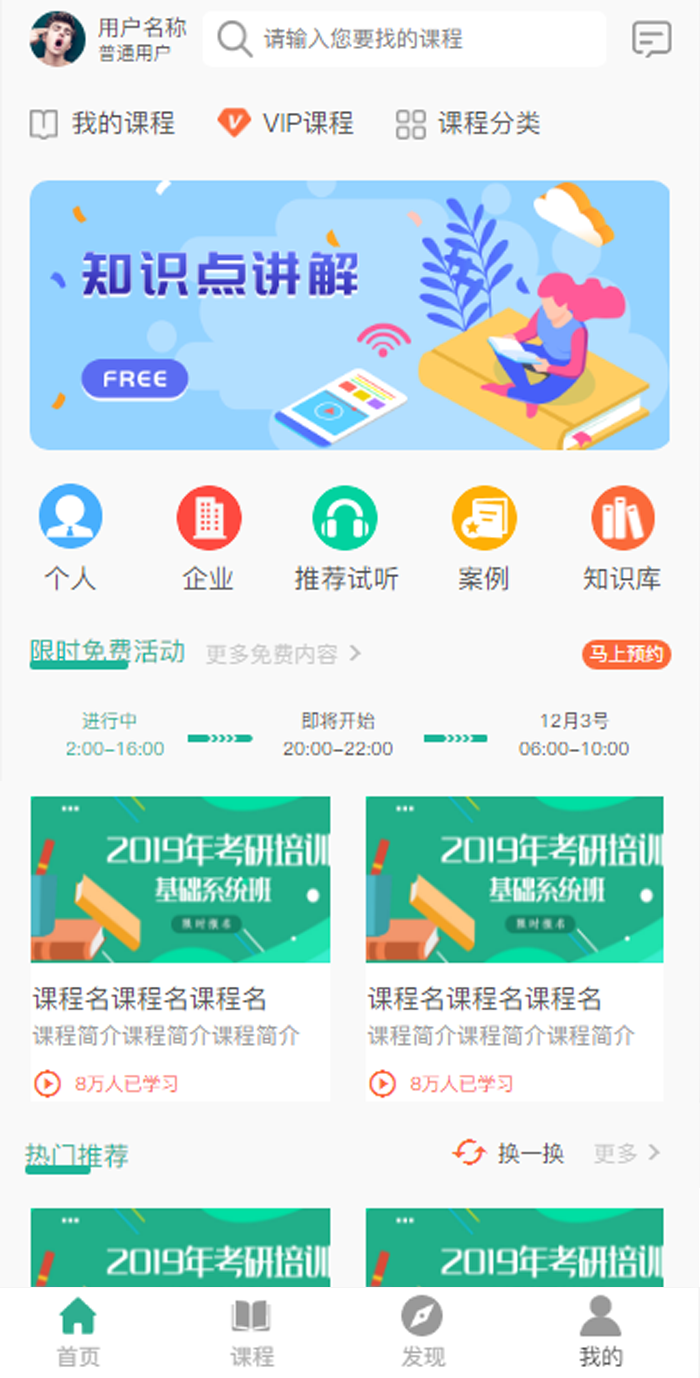
Task: Select the 12月3号 time slot
Action: click(574, 735)
